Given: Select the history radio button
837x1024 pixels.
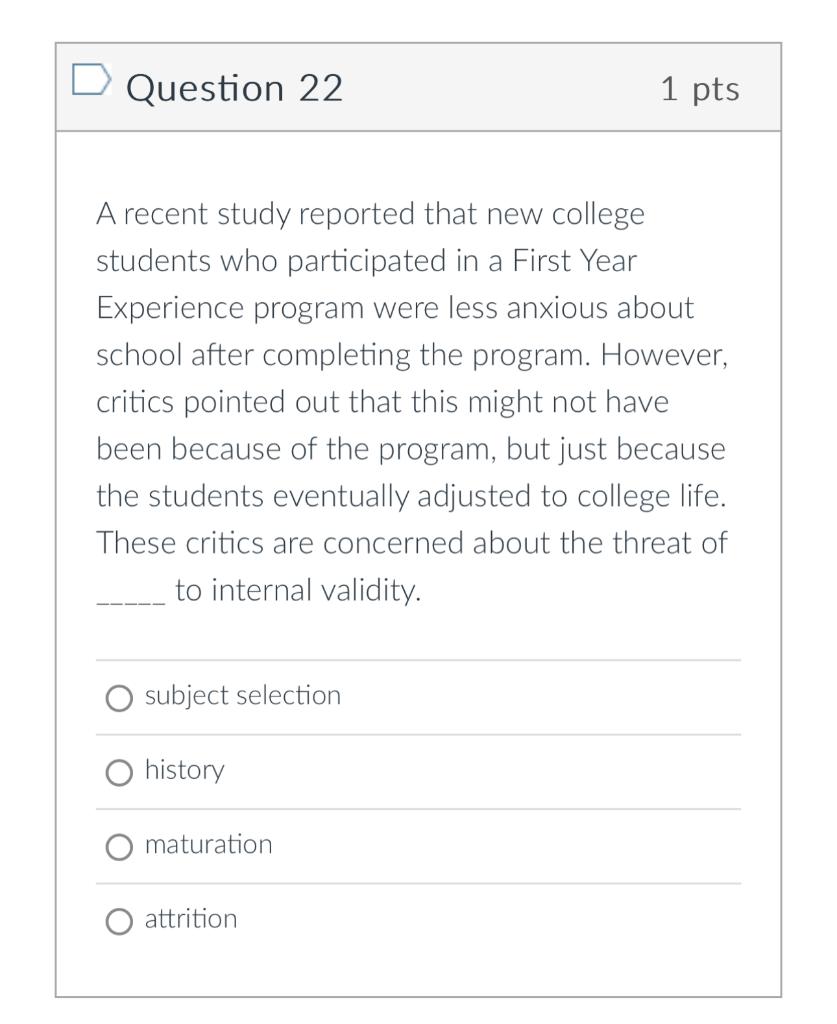Looking at the screenshot, I should click(x=119, y=771).
